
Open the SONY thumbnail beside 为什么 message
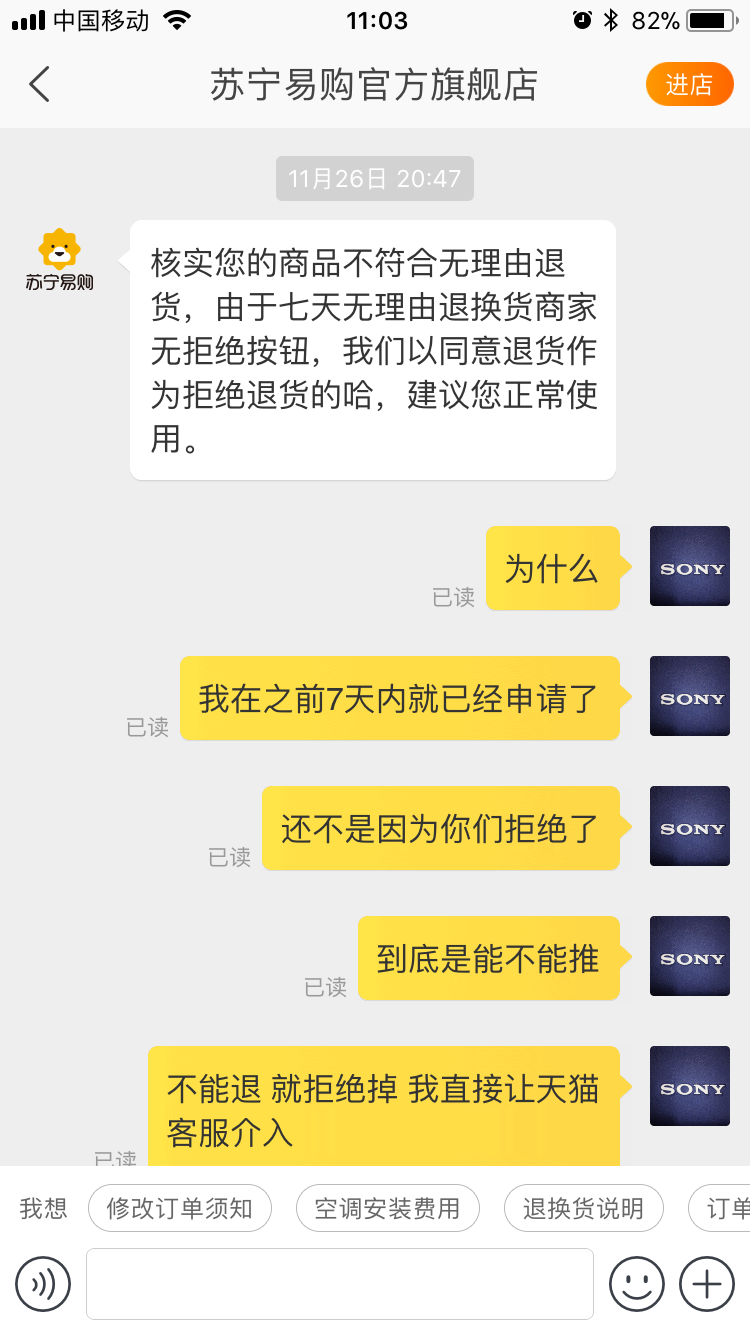click(689, 567)
